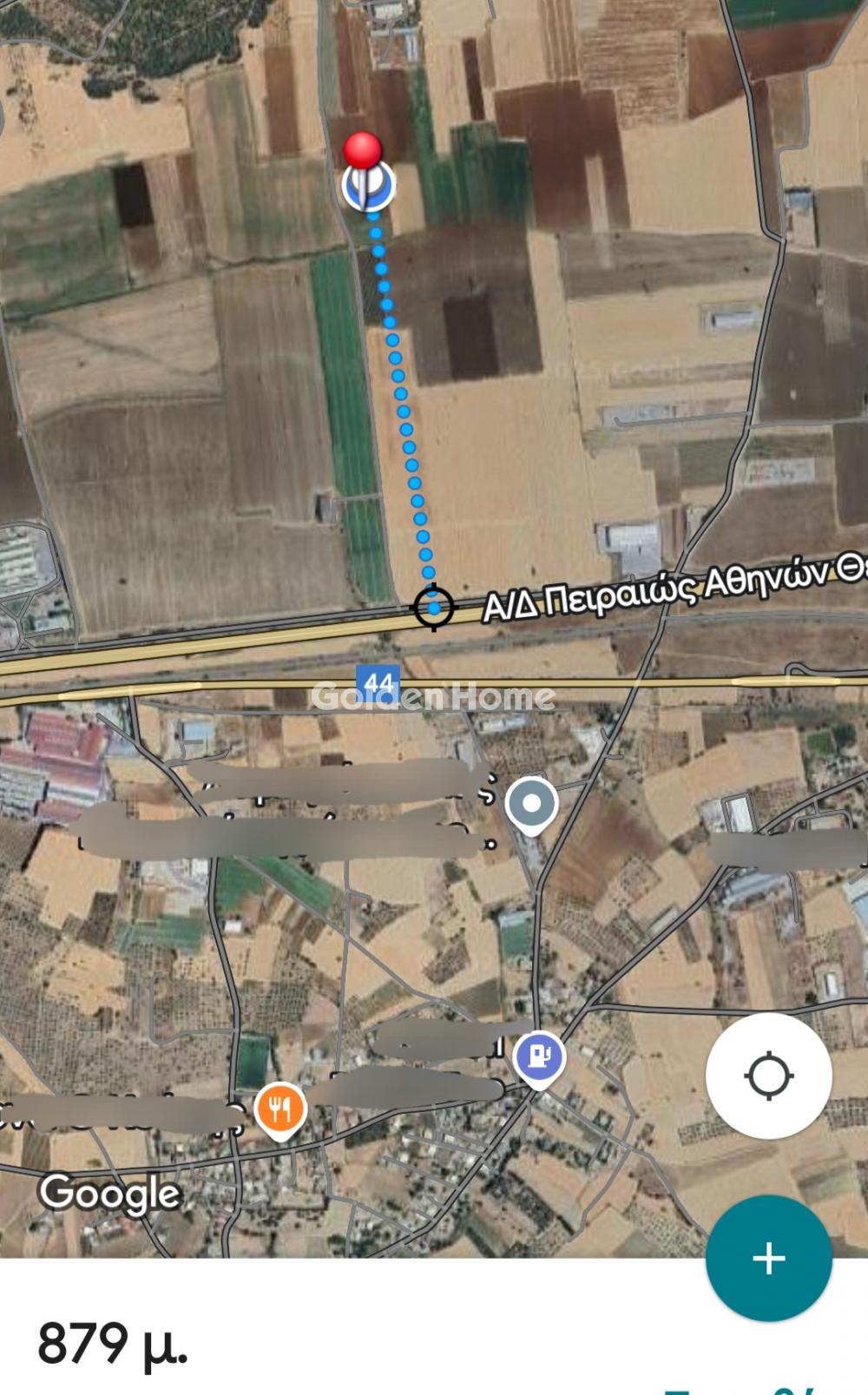868x1395 pixels.
Task: Open the restaurant marker on the map
Action: tap(279, 1110)
